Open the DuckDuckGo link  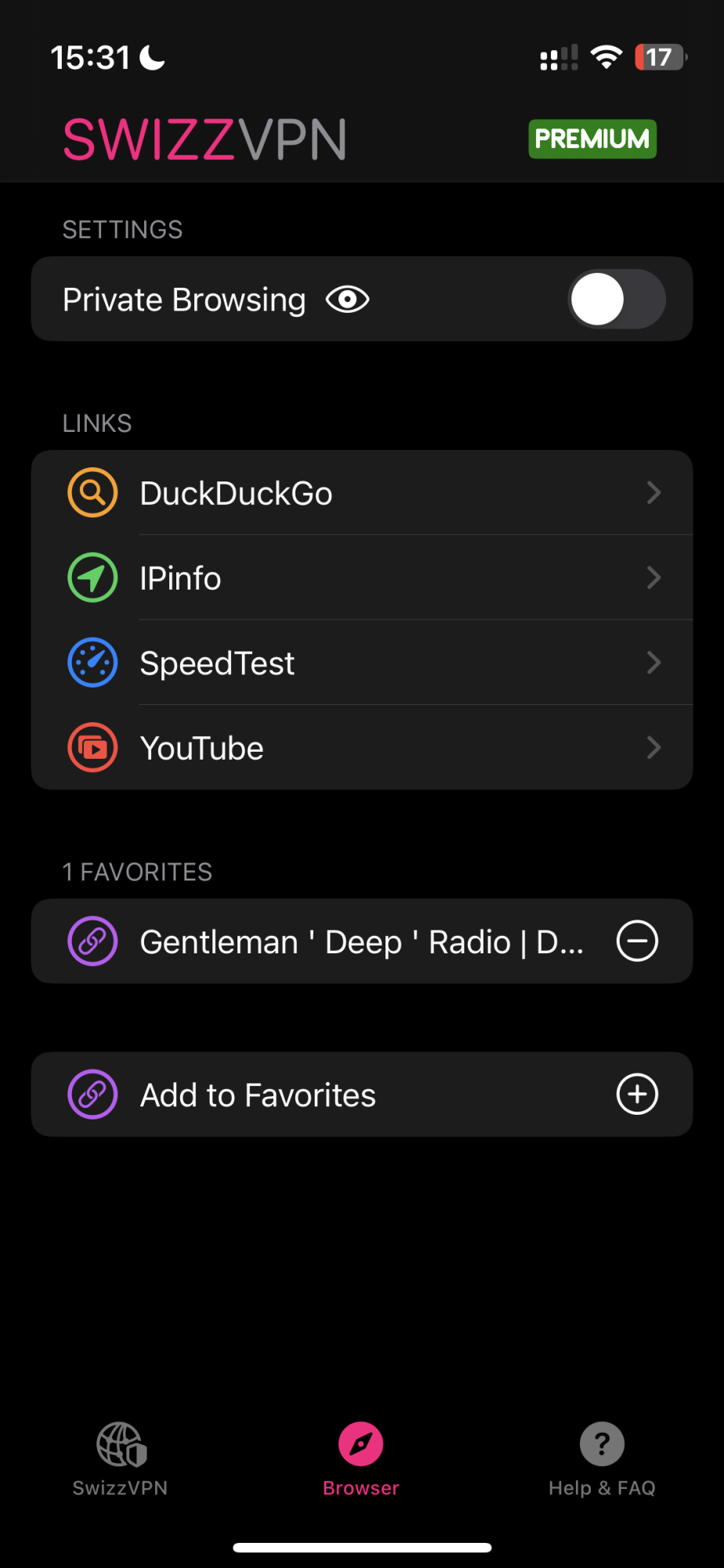(x=362, y=493)
